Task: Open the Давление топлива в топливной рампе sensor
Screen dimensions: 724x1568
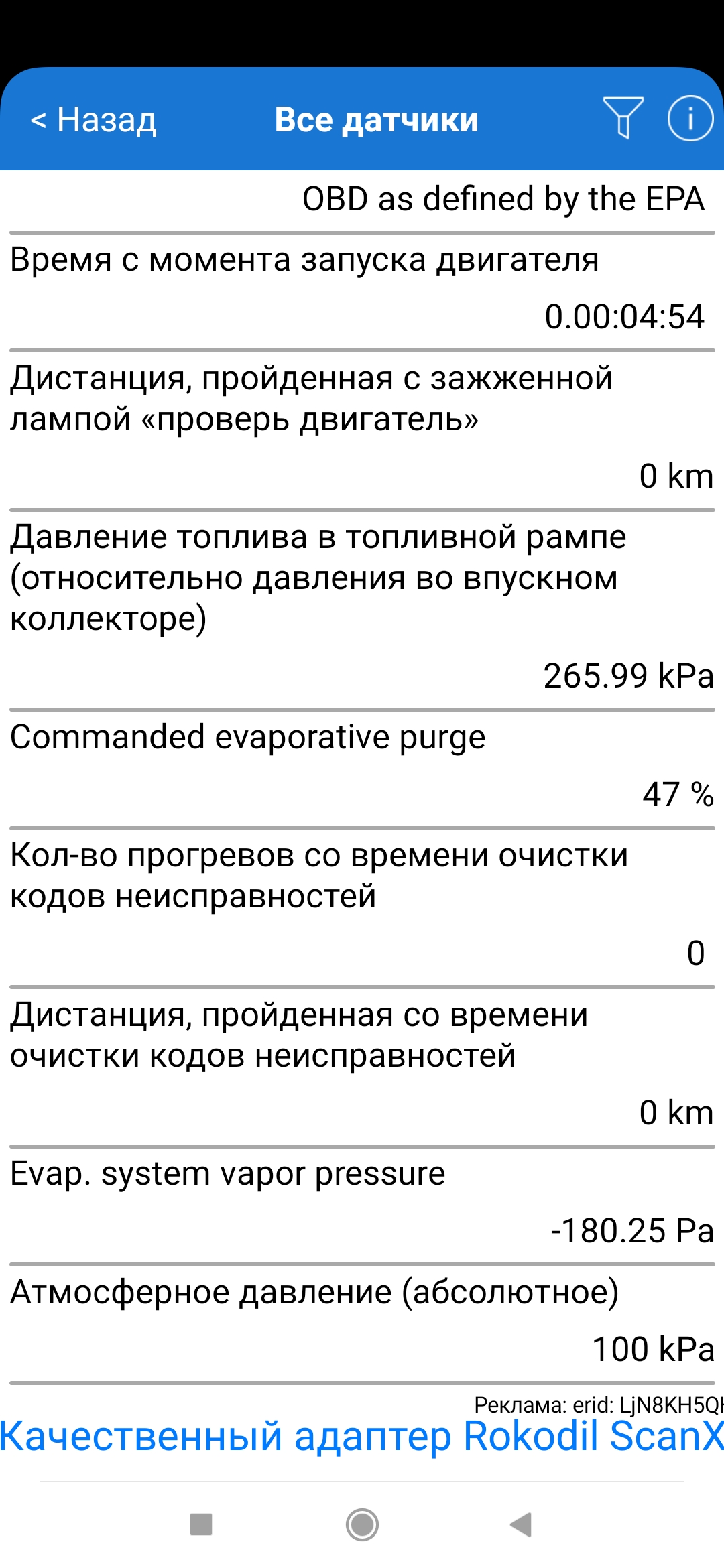Action: 362,606
